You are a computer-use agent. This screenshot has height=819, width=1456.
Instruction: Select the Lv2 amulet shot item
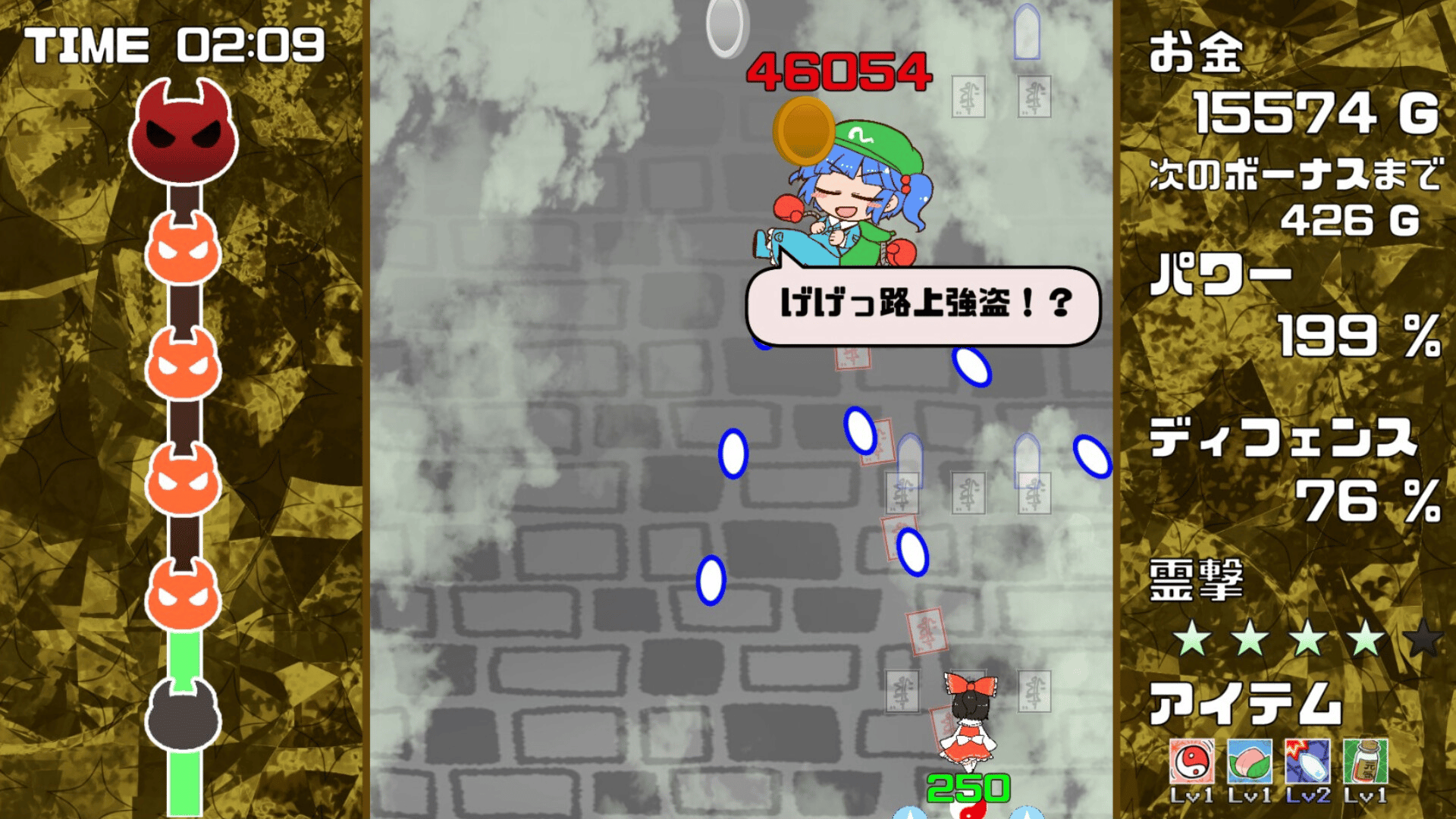(1307, 761)
